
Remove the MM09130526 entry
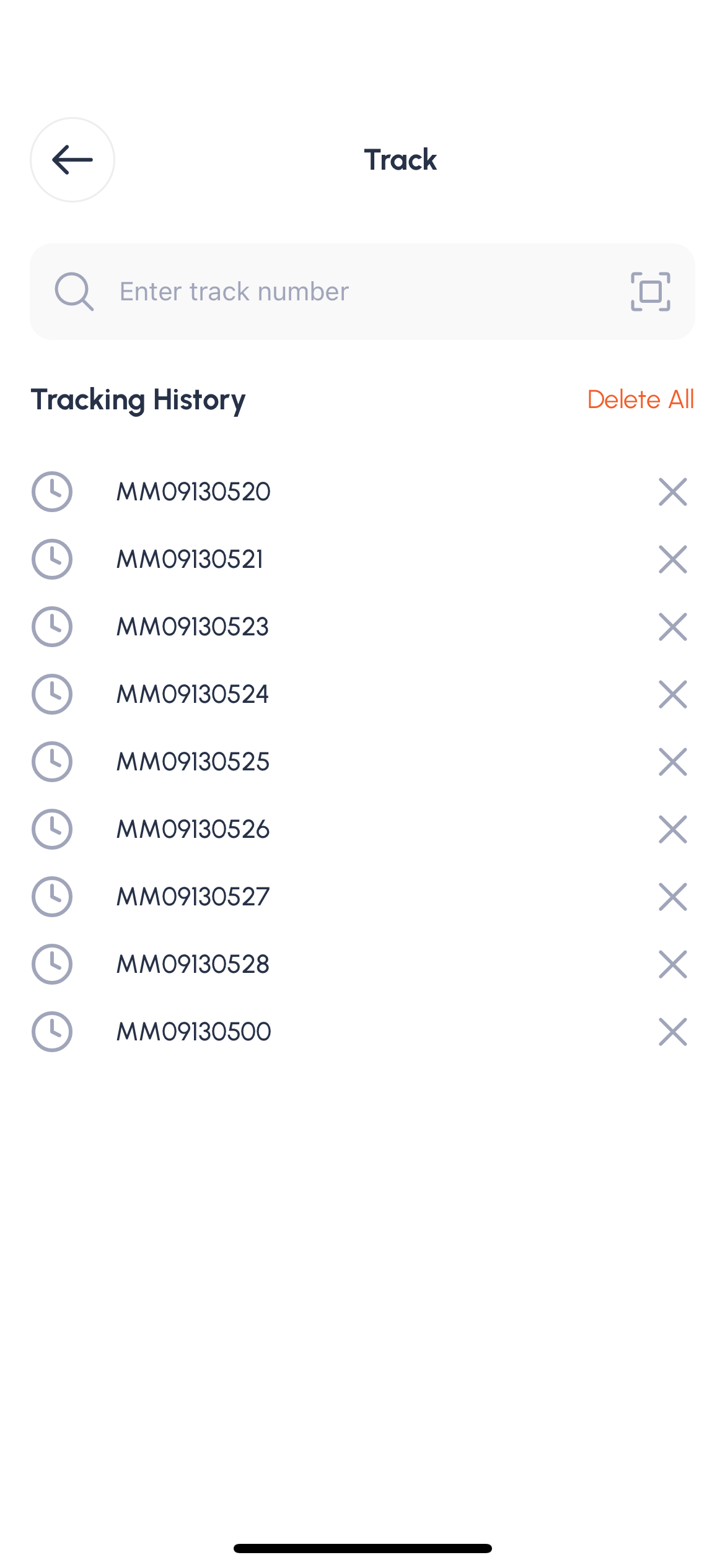[672, 829]
